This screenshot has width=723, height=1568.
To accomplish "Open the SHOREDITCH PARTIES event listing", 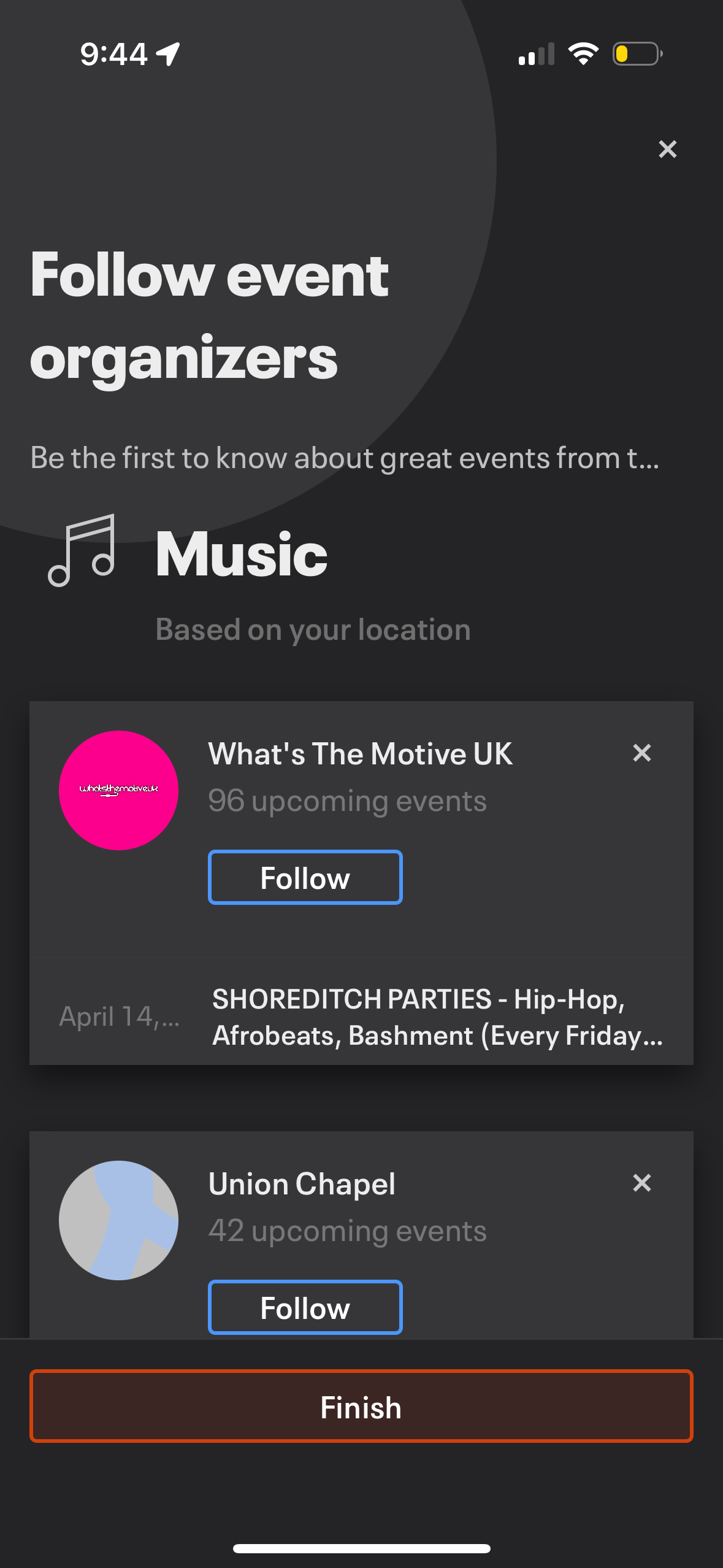I will [x=437, y=1017].
